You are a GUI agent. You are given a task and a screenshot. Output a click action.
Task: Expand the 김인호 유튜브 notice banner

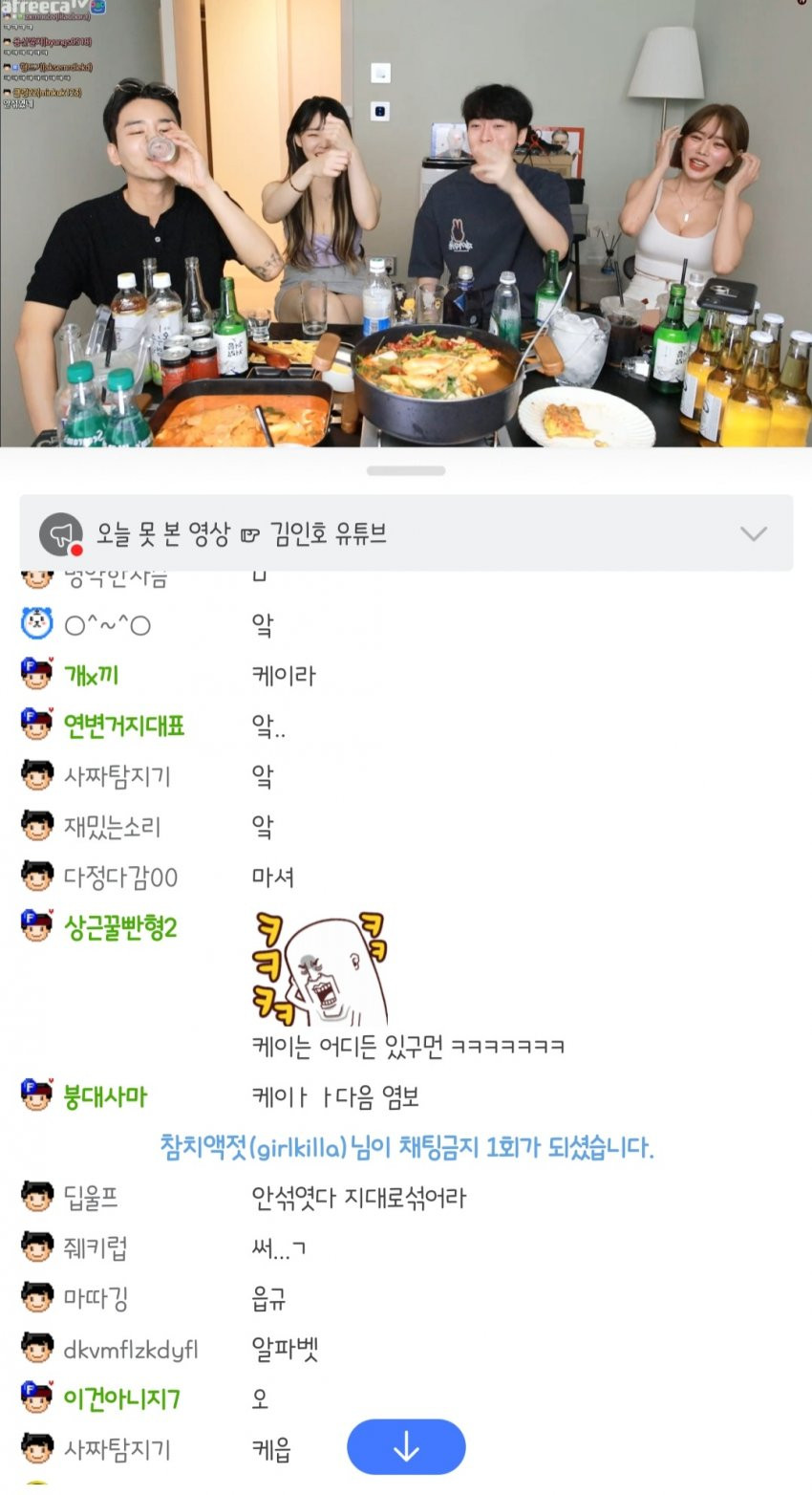(x=753, y=533)
